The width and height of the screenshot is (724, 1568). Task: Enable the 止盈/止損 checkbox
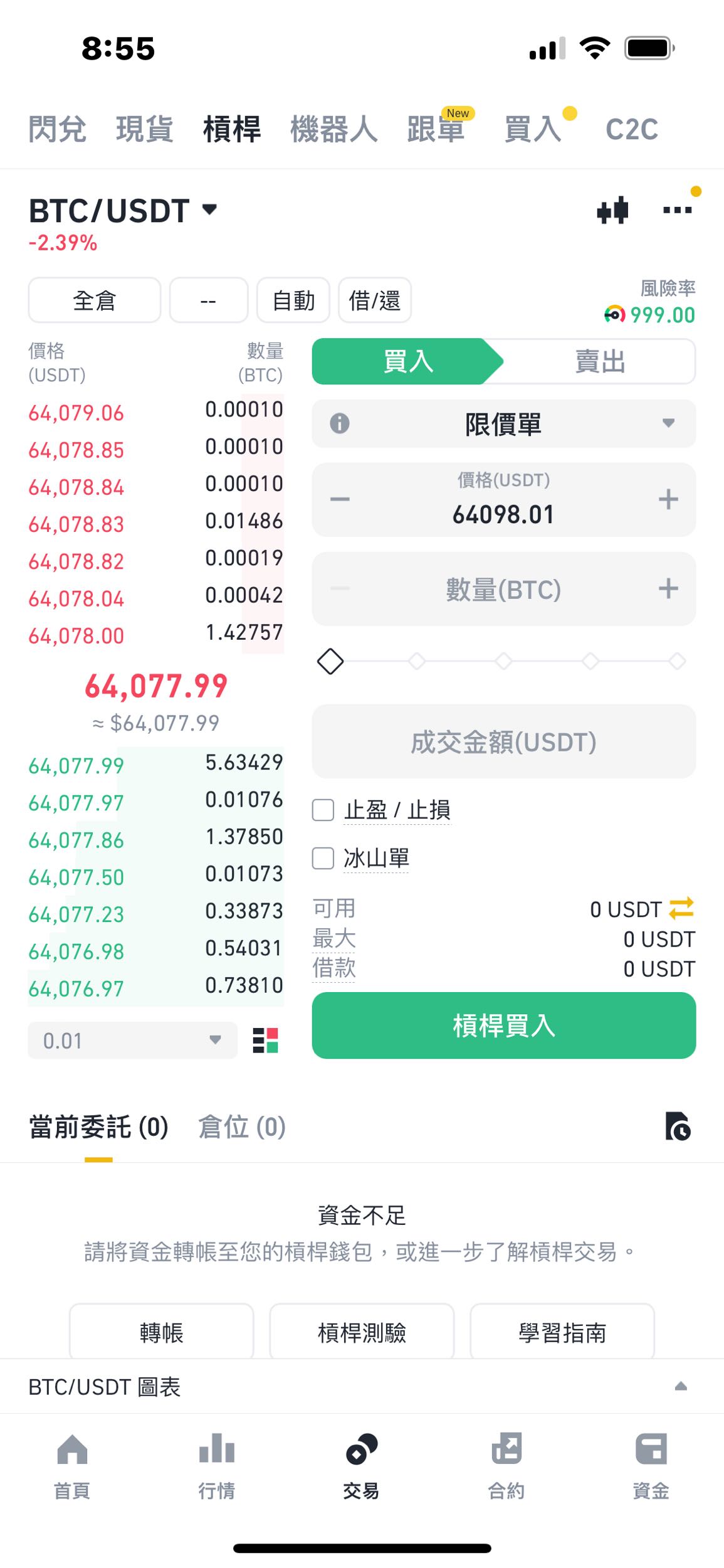(x=322, y=810)
